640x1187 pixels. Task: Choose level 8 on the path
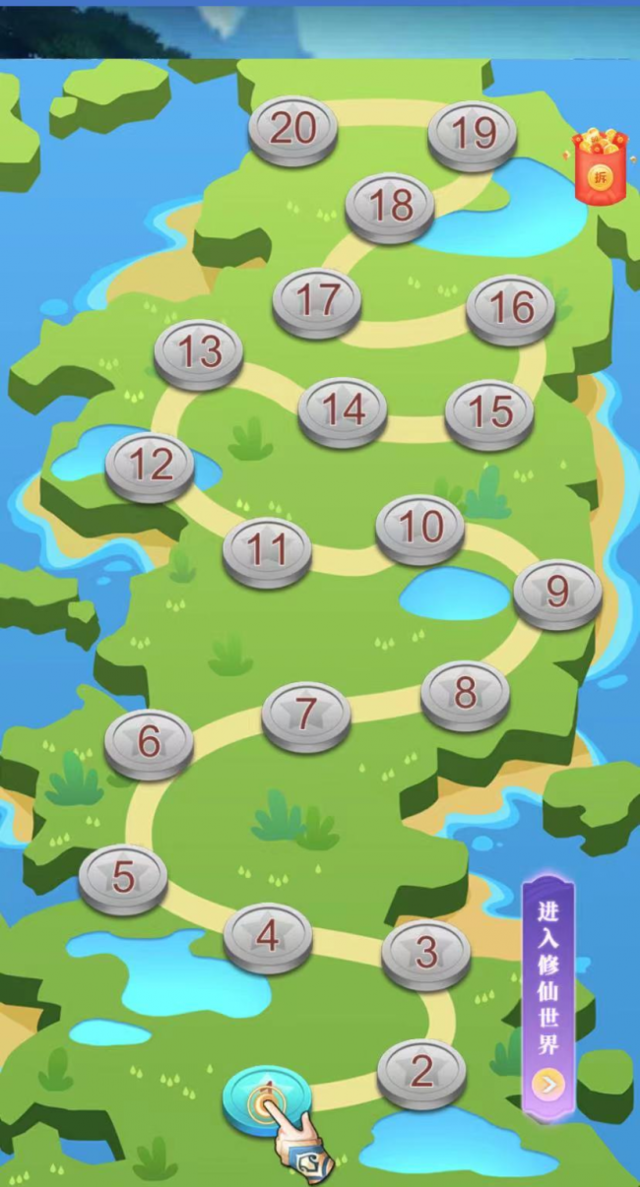tap(465, 692)
